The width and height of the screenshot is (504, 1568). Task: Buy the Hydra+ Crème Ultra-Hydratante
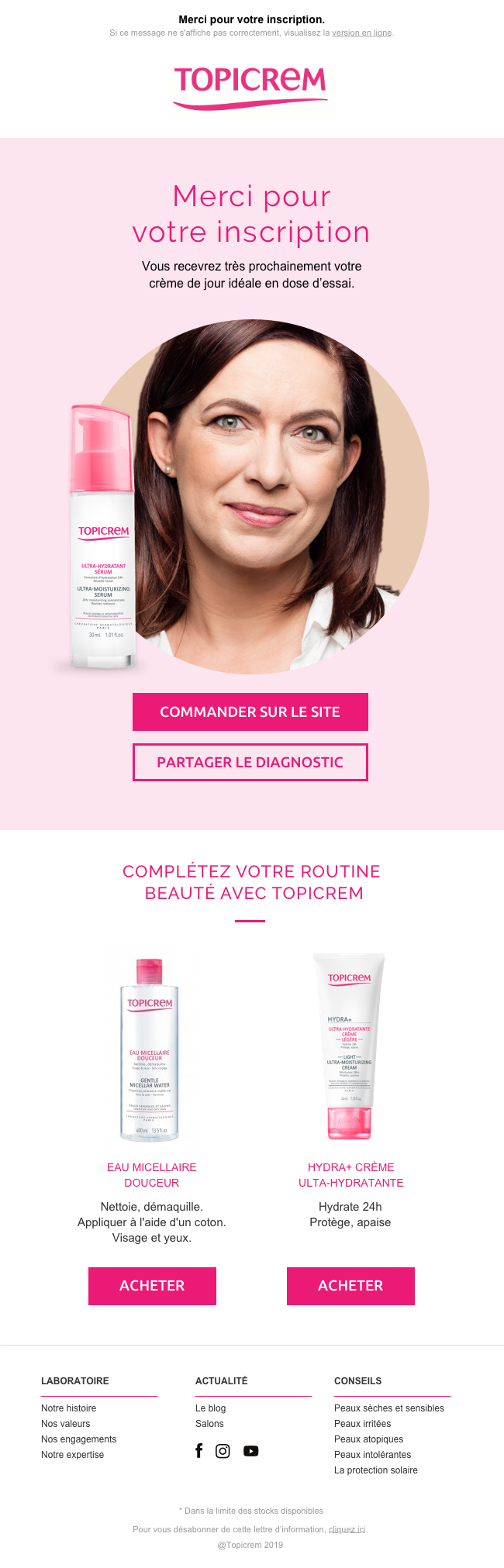pos(350,1286)
